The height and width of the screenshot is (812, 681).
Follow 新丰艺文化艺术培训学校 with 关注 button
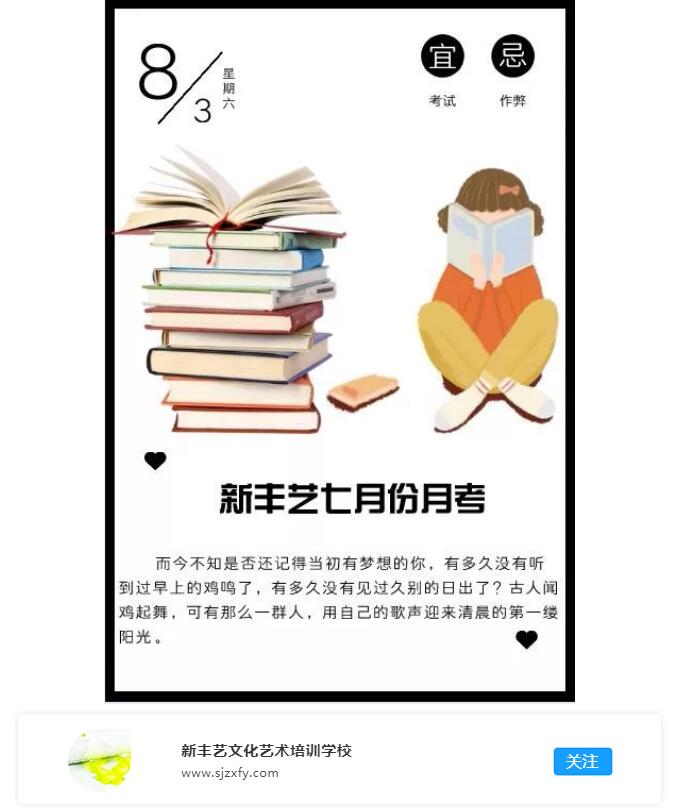click(x=582, y=761)
